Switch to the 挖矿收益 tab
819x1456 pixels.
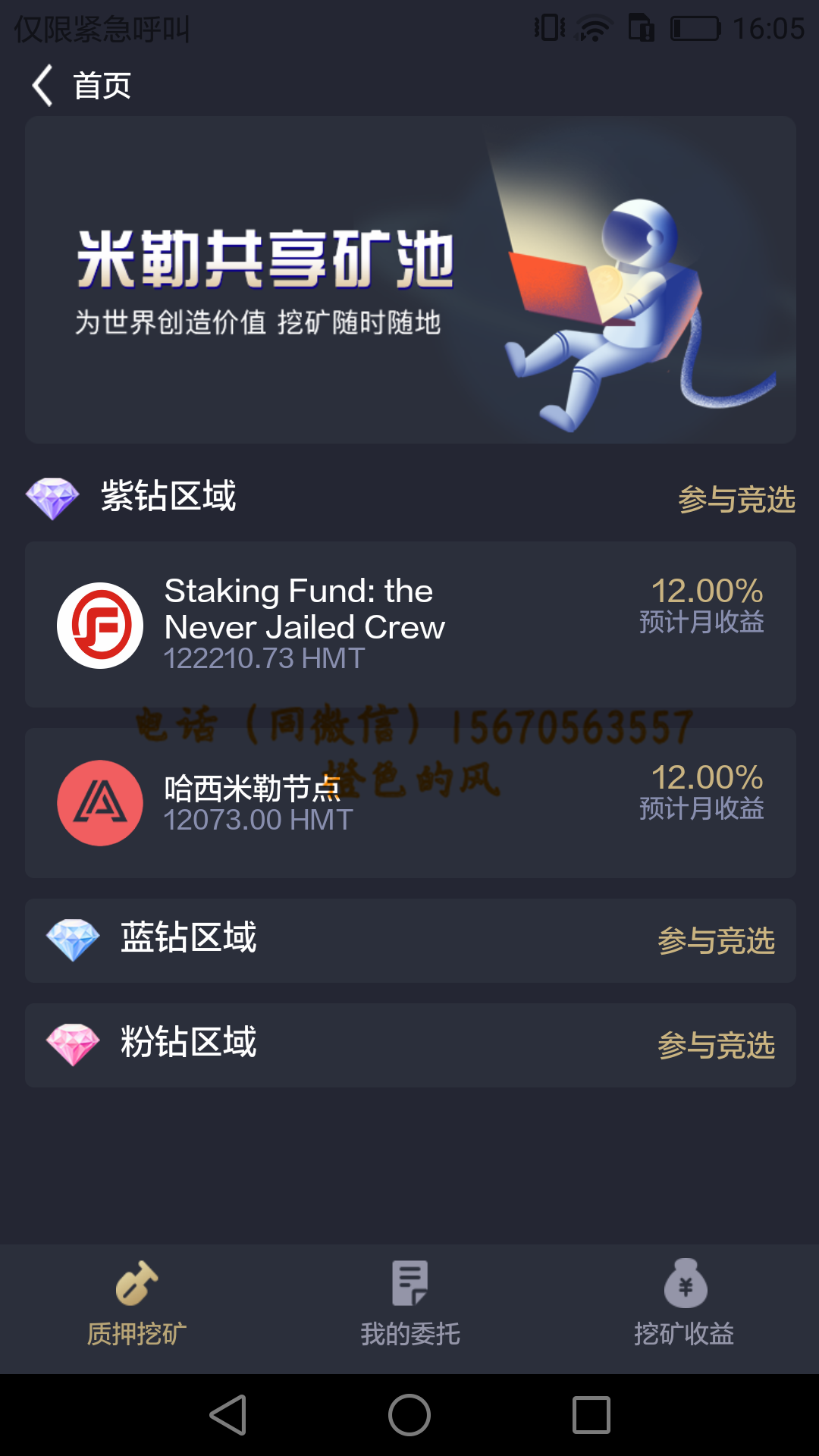click(685, 1304)
